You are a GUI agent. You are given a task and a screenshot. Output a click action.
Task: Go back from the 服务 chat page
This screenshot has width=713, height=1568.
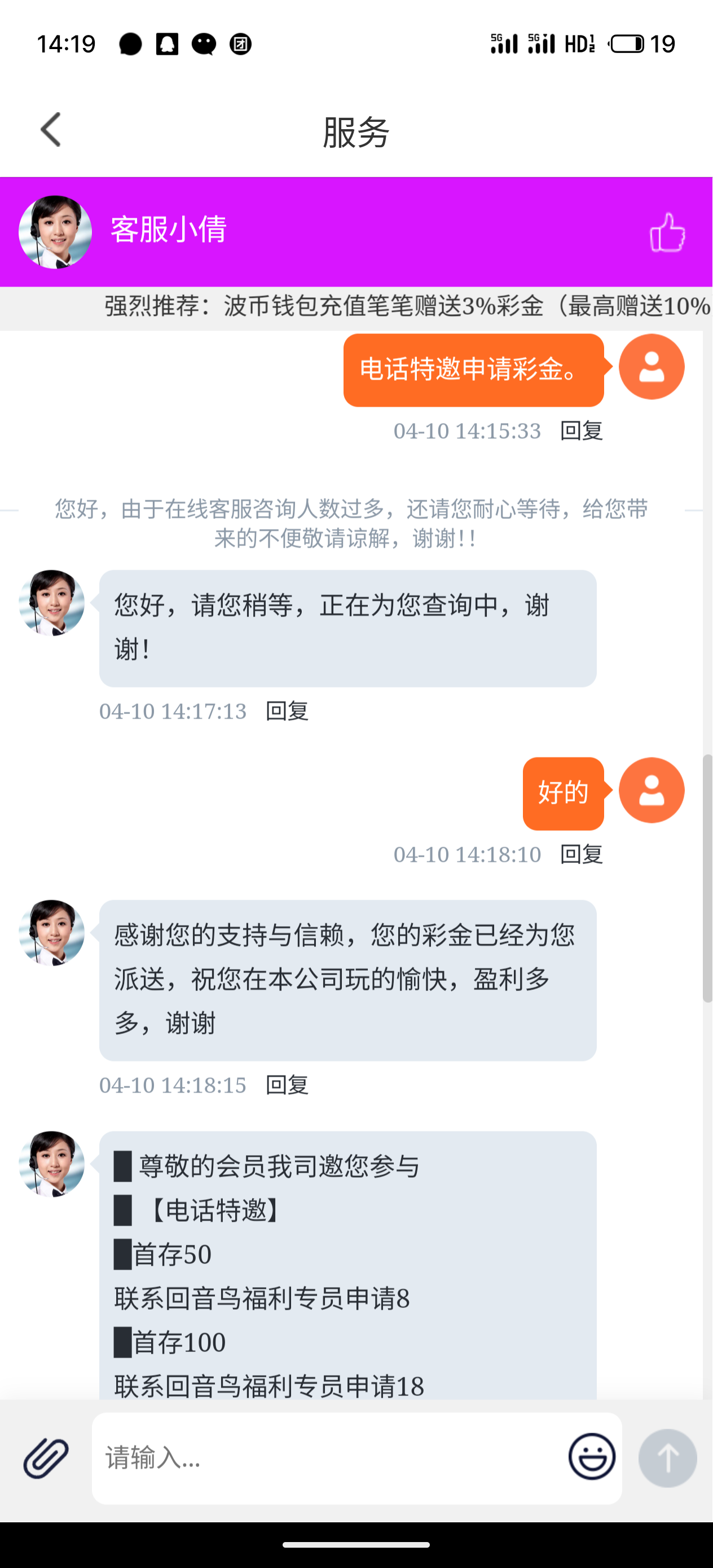click(51, 130)
